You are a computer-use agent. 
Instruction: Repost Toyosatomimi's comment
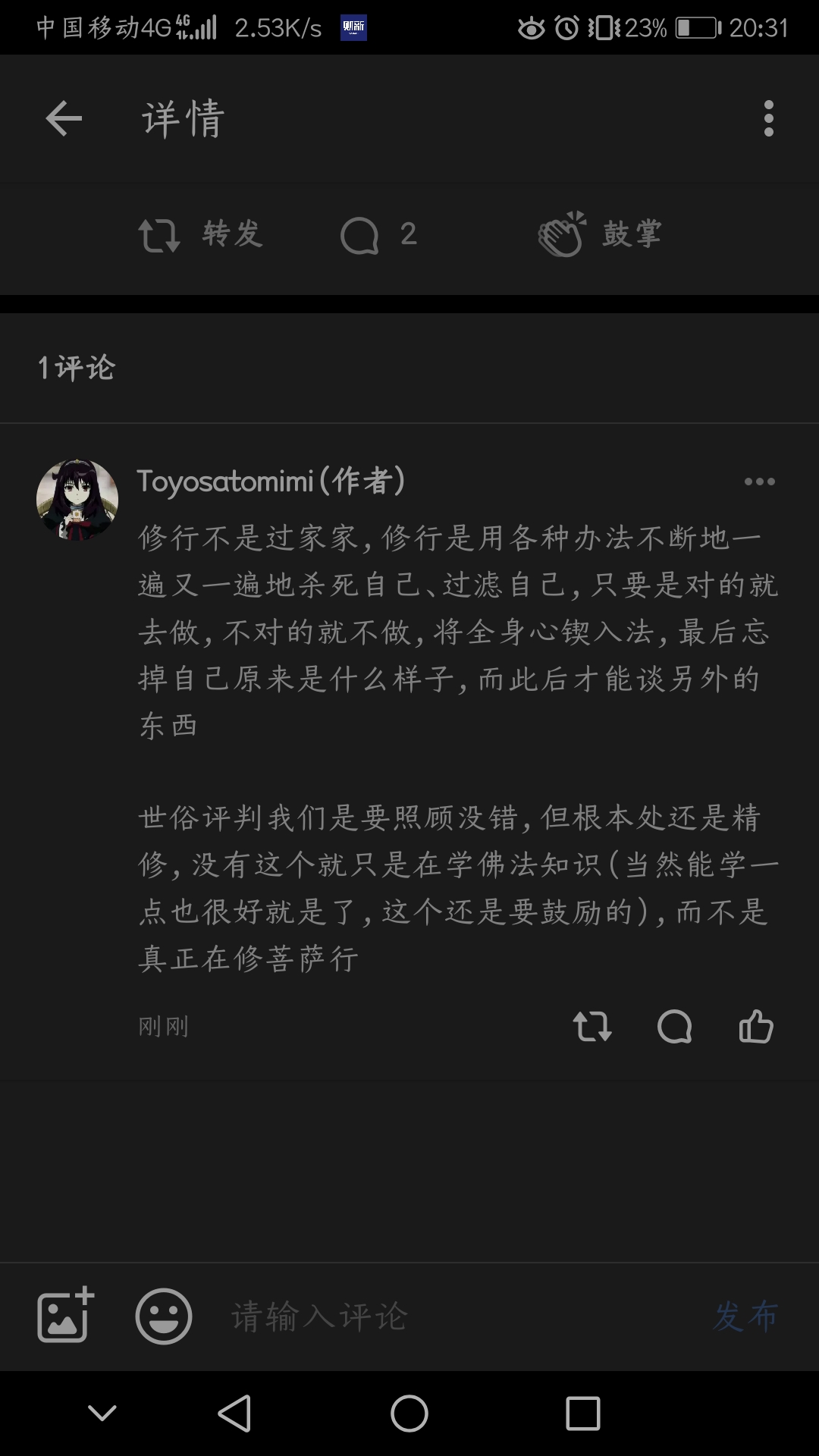(591, 1027)
